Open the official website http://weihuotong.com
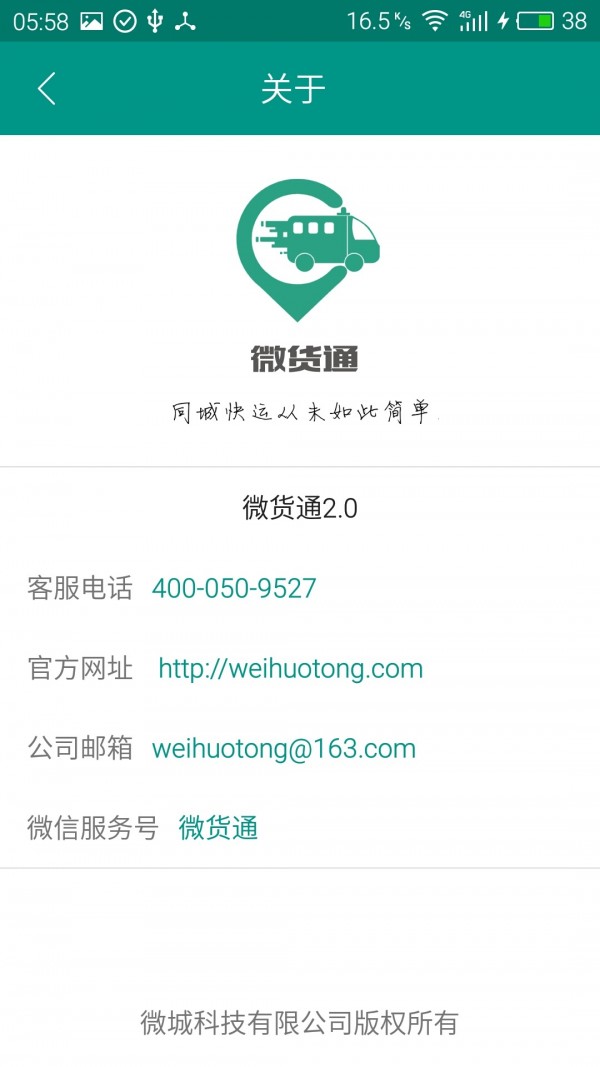 (290, 668)
